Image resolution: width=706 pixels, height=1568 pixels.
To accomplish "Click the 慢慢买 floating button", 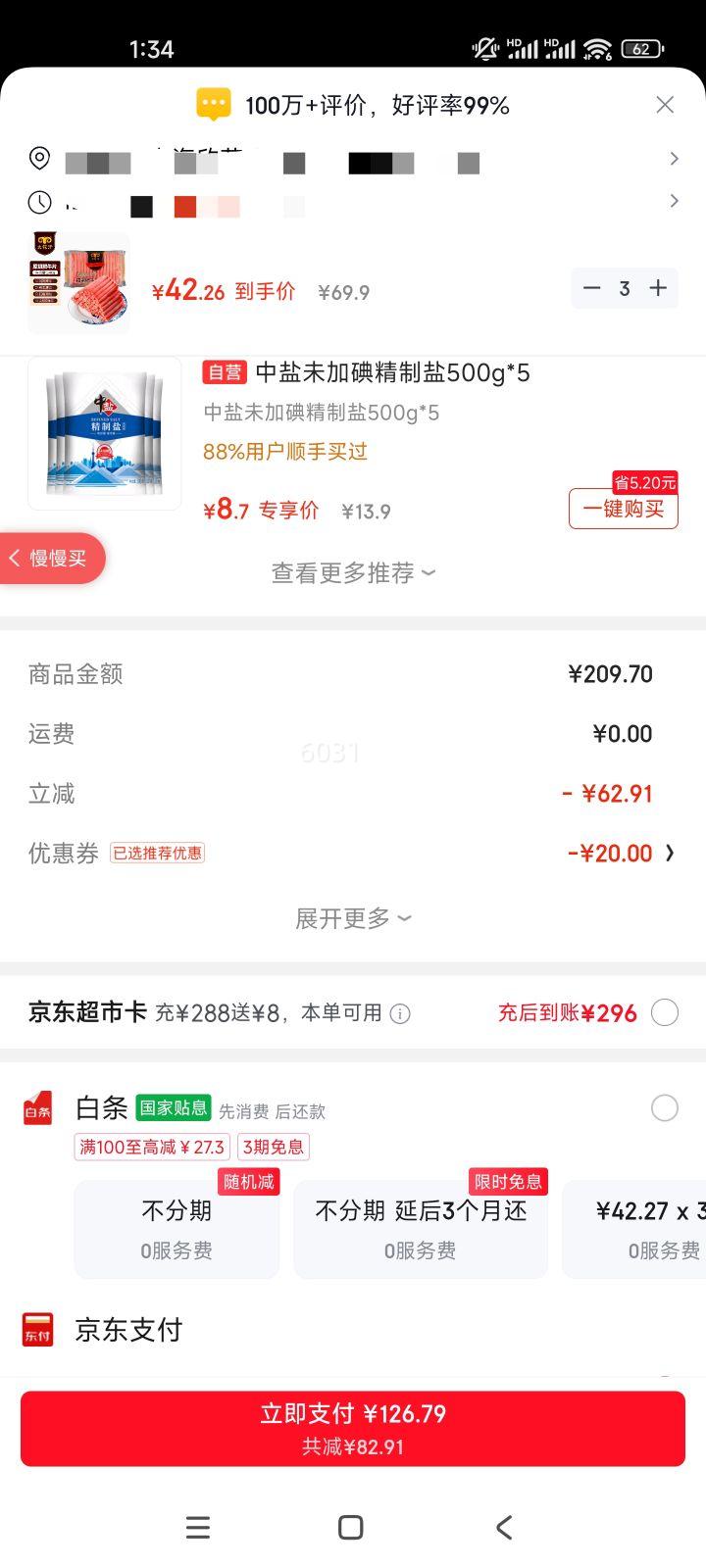I will click(51, 558).
